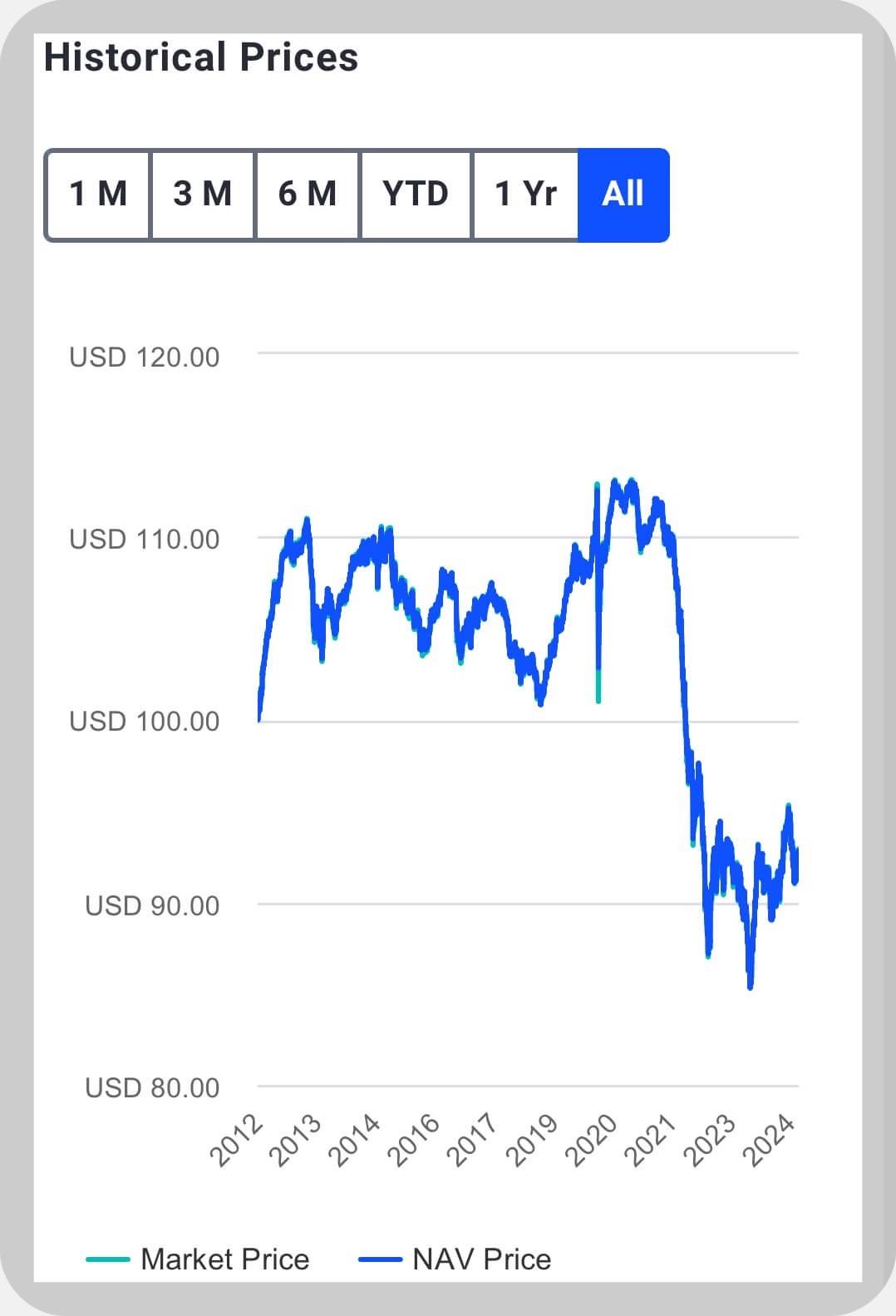Image resolution: width=896 pixels, height=1316 pixels.
Task: Switch chart to 3 M range
Action: (x=203, y=195)
